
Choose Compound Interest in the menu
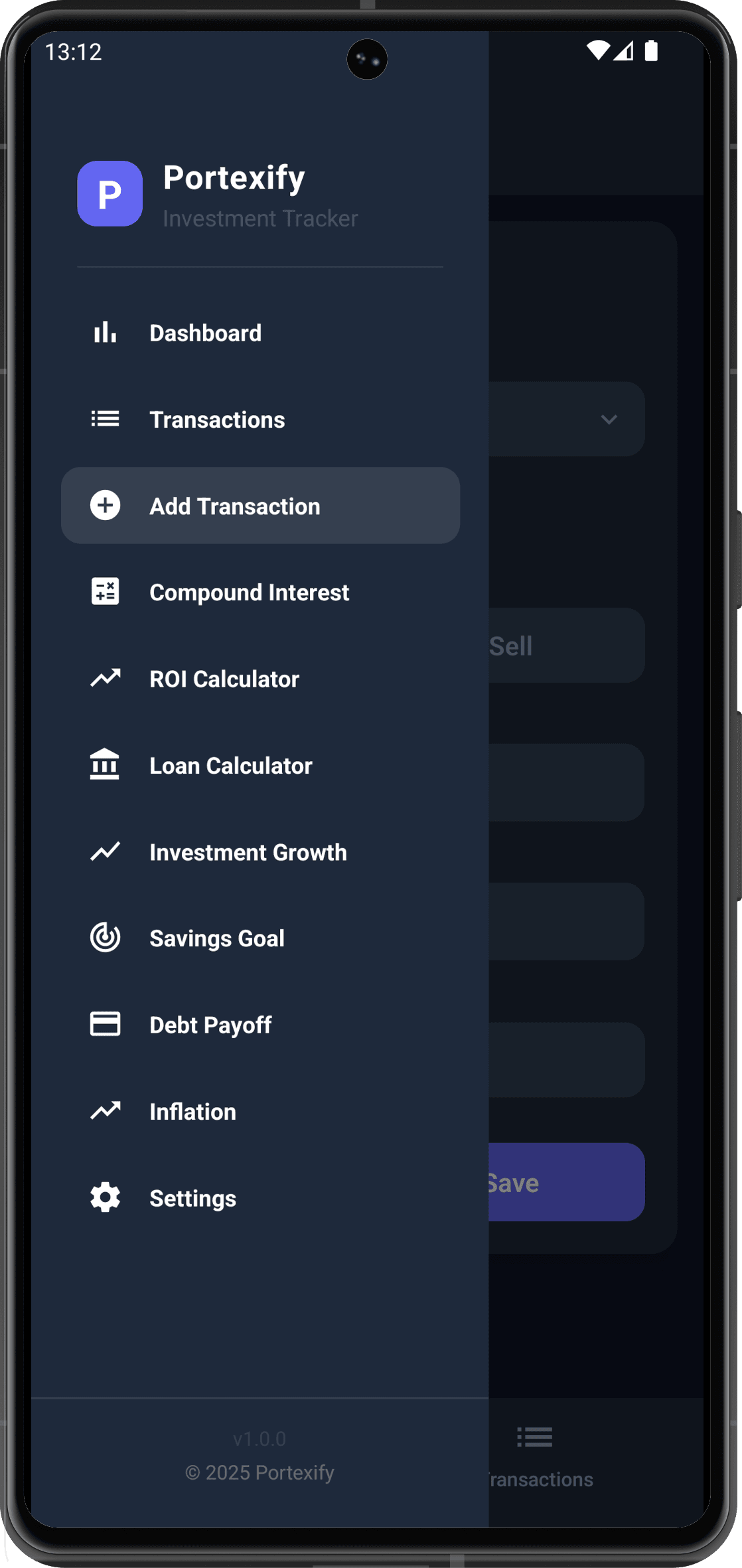249,592
